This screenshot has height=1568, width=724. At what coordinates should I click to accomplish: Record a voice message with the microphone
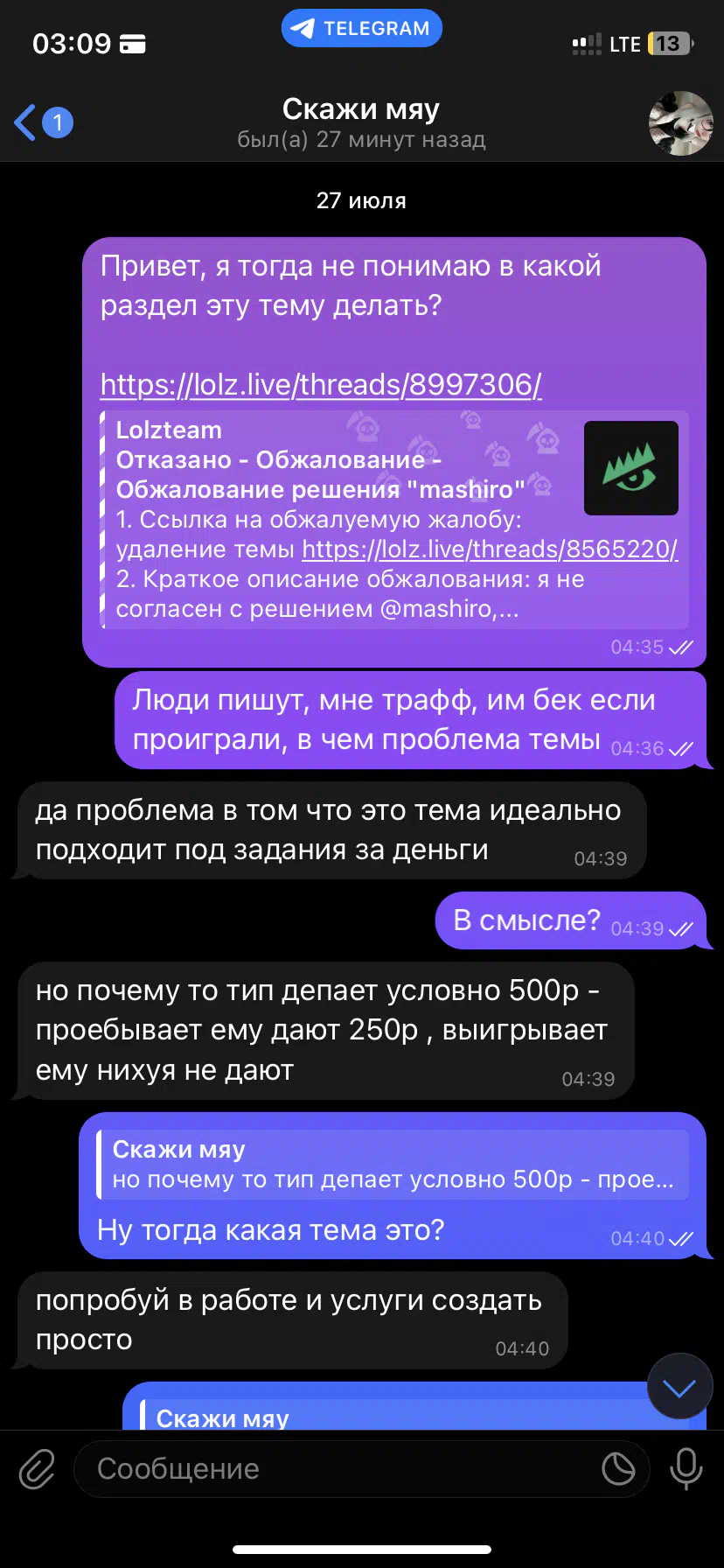pyautogui.click(x=686, y=1469)
